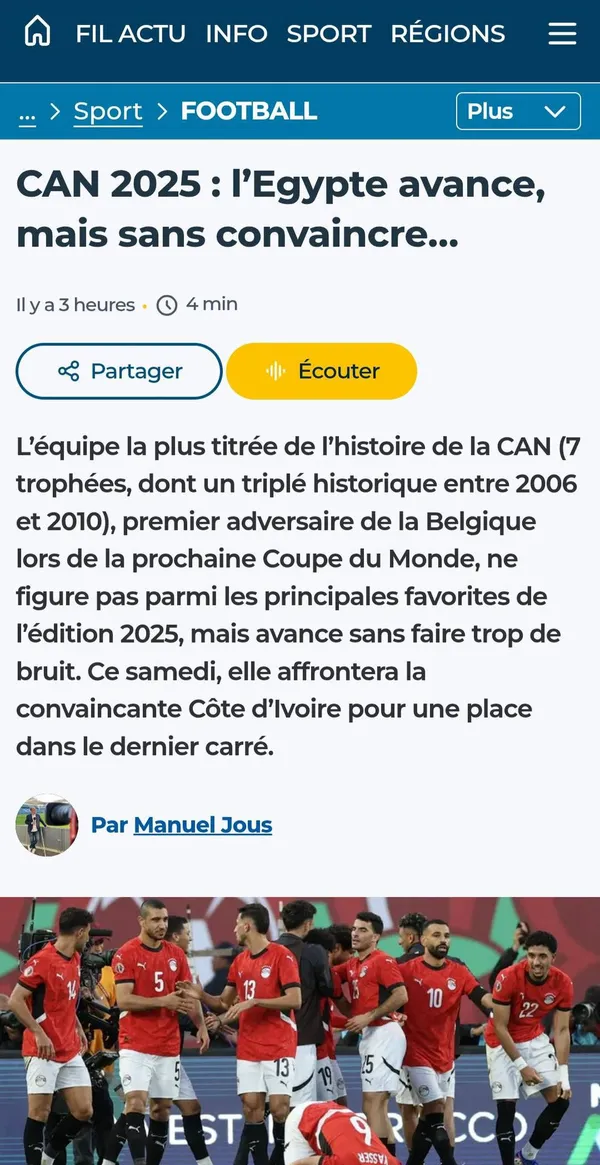
Task: Select the RÉGIONS section
Action: click(447, 33)
